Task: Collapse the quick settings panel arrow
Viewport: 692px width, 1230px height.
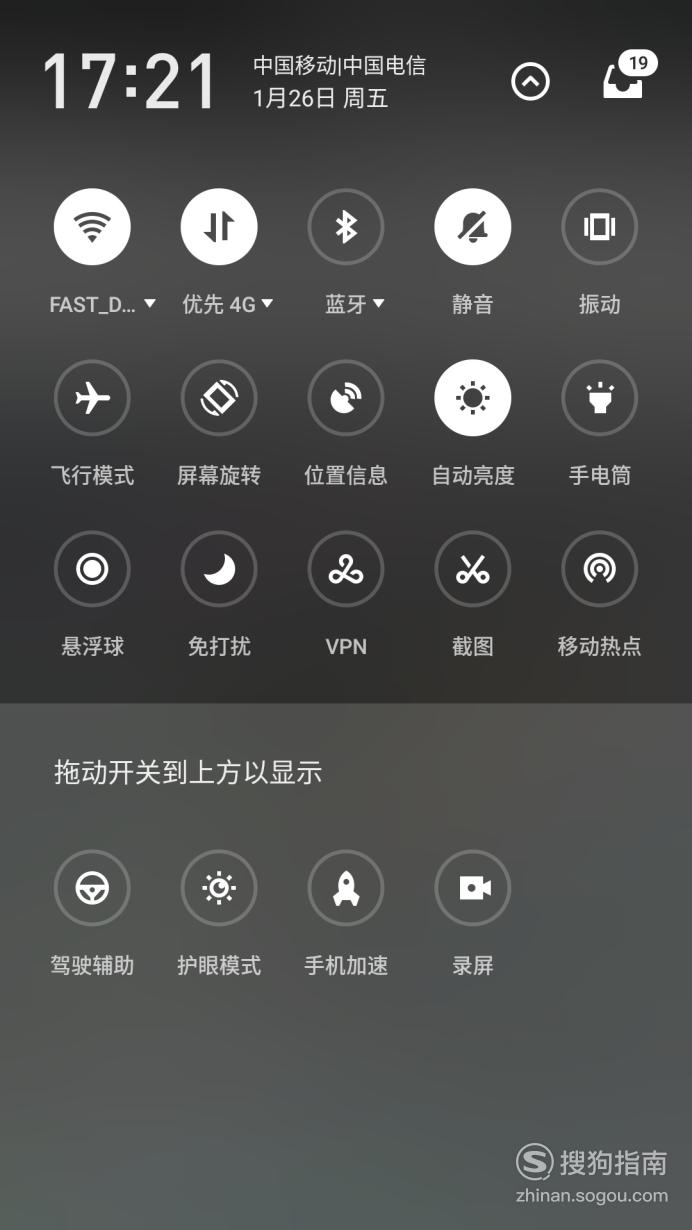Action: point(530,81)
